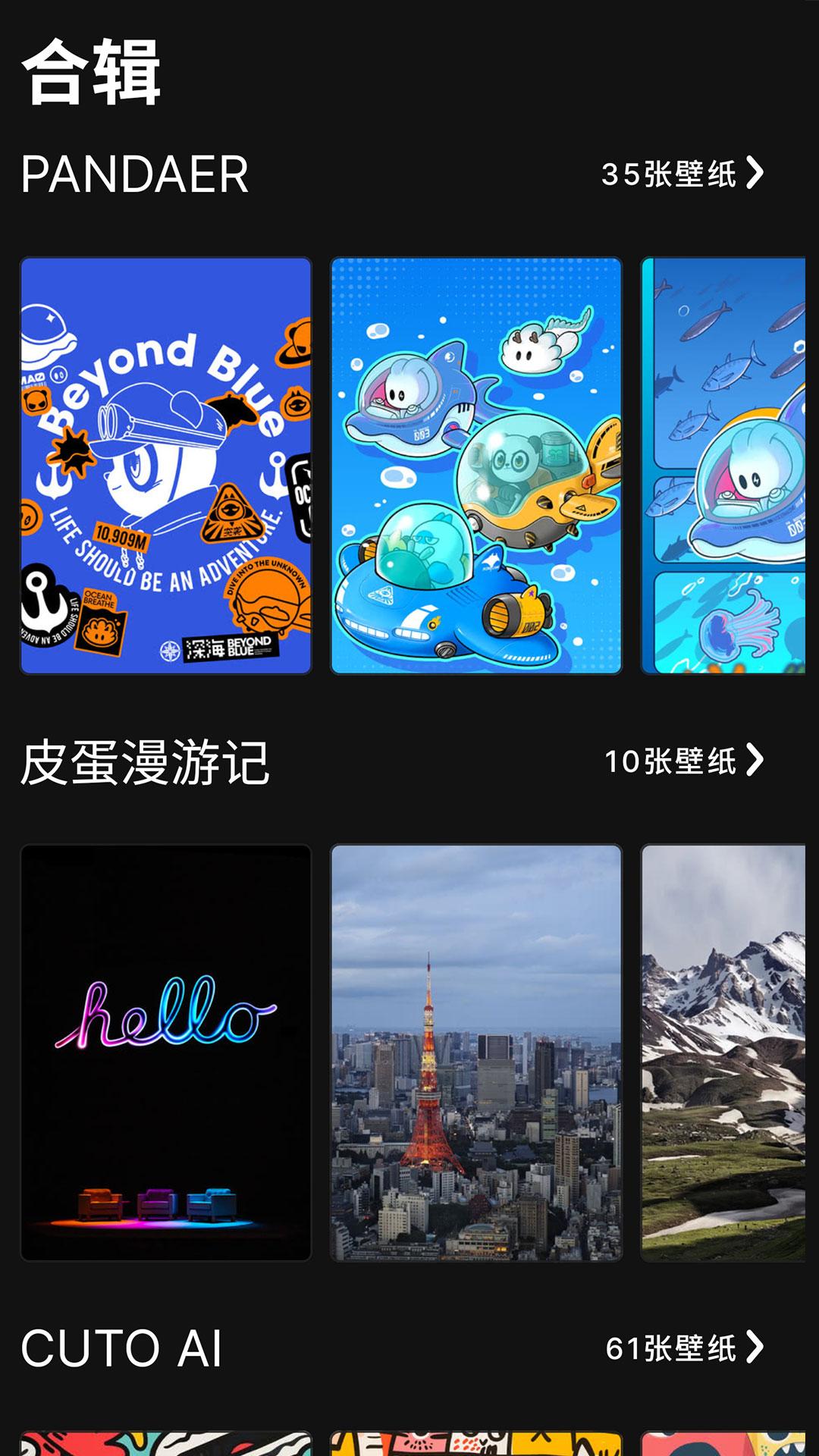Tap the 合辑 page title
This screenshot has height=1456, width=819.
tap(91, 68)
